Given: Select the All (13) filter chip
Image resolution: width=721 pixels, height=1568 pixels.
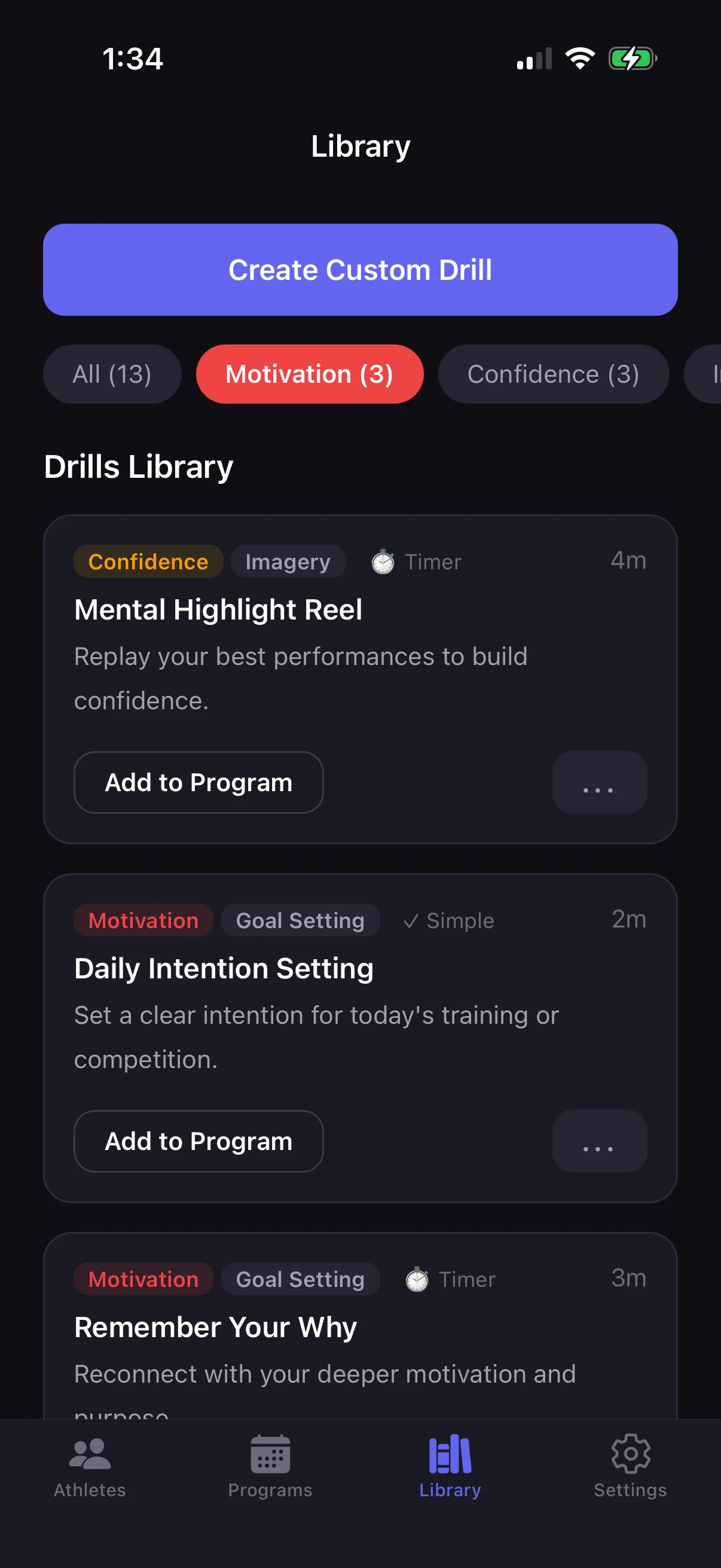Looking at the screenshot, I should click(112, 374).
